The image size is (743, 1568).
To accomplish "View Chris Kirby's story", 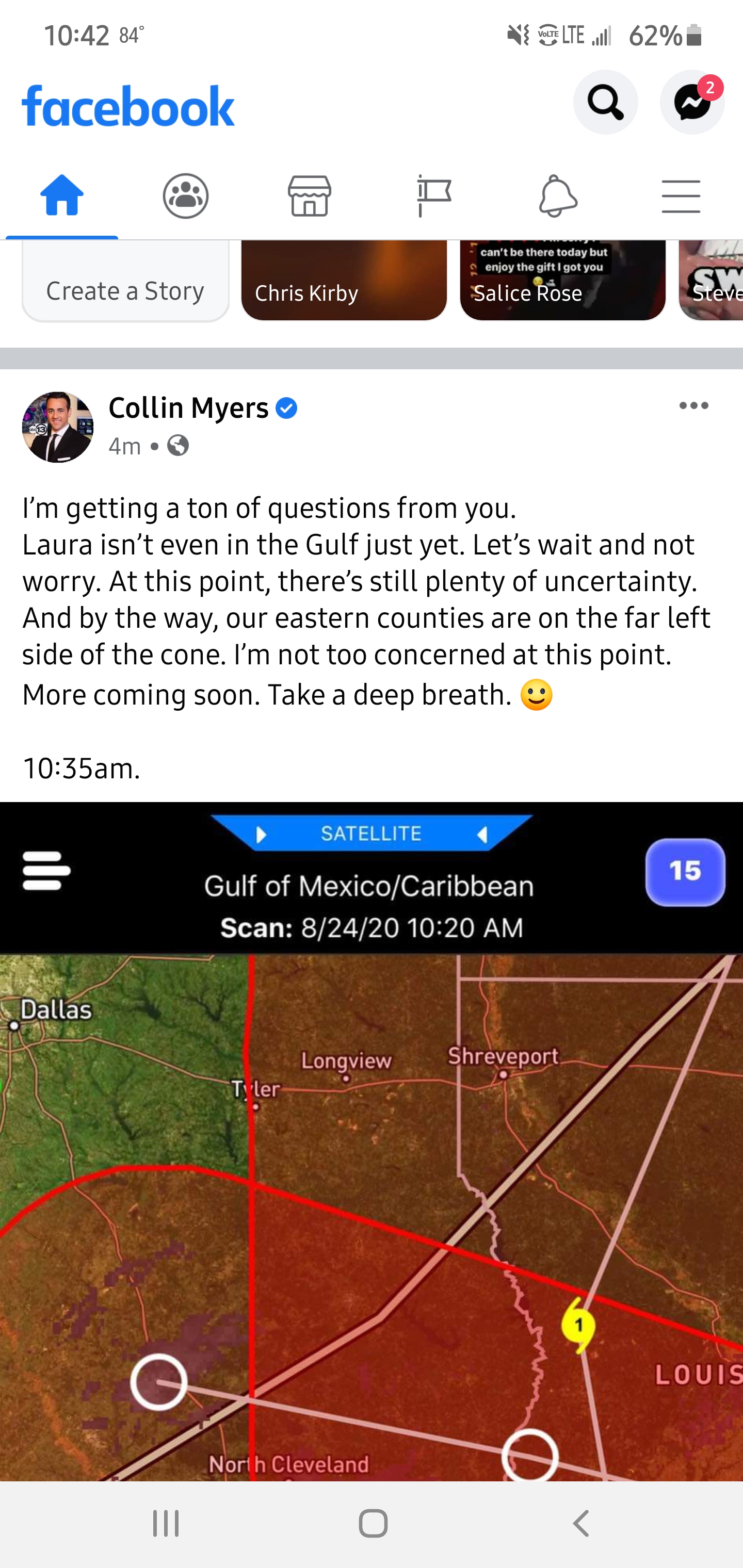I will click(x=344, y=281).
